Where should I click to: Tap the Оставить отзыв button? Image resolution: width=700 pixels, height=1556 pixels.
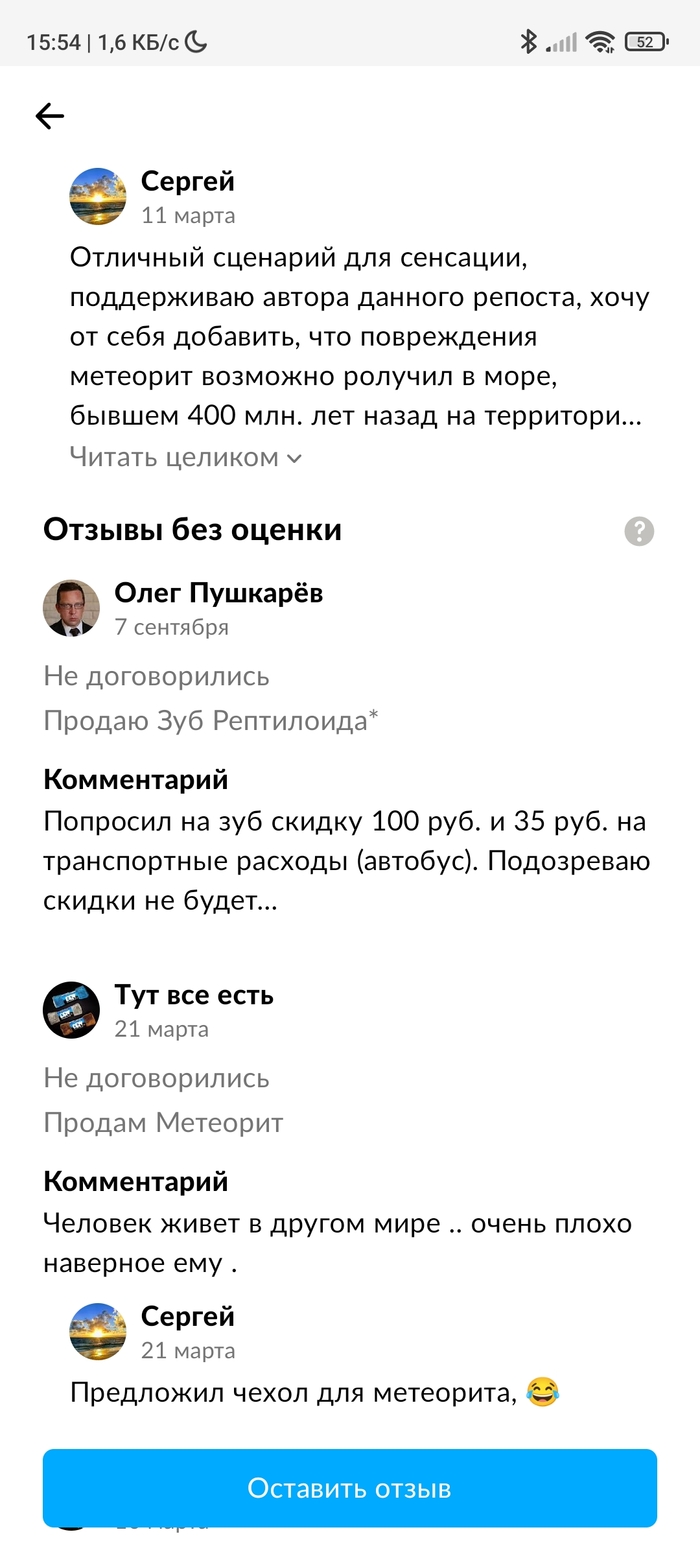pyautogui.click(x=349, y=1488)
